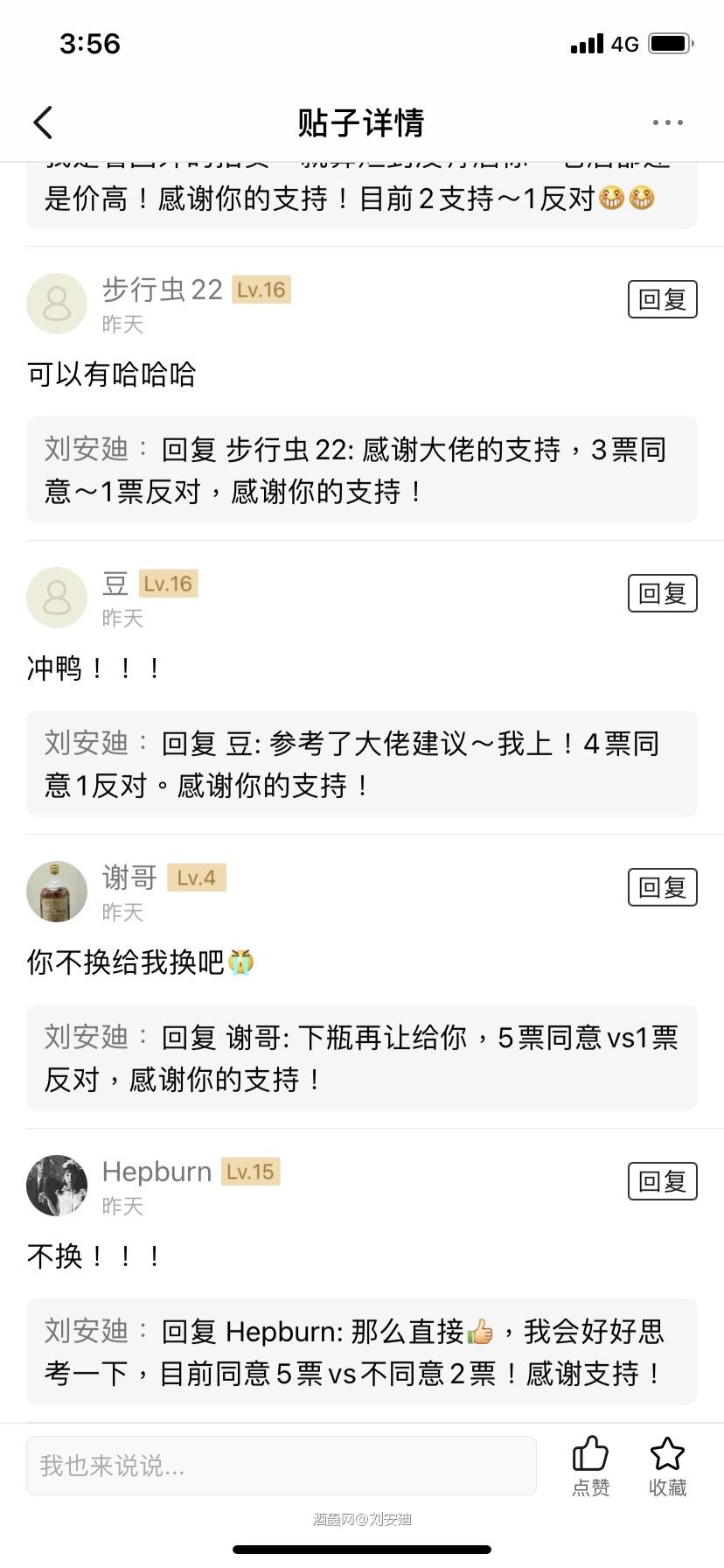The width and height of the screenshot is (724, 1568).
Task: Reply to Hepburn's comment
Action: (662, 1180)
